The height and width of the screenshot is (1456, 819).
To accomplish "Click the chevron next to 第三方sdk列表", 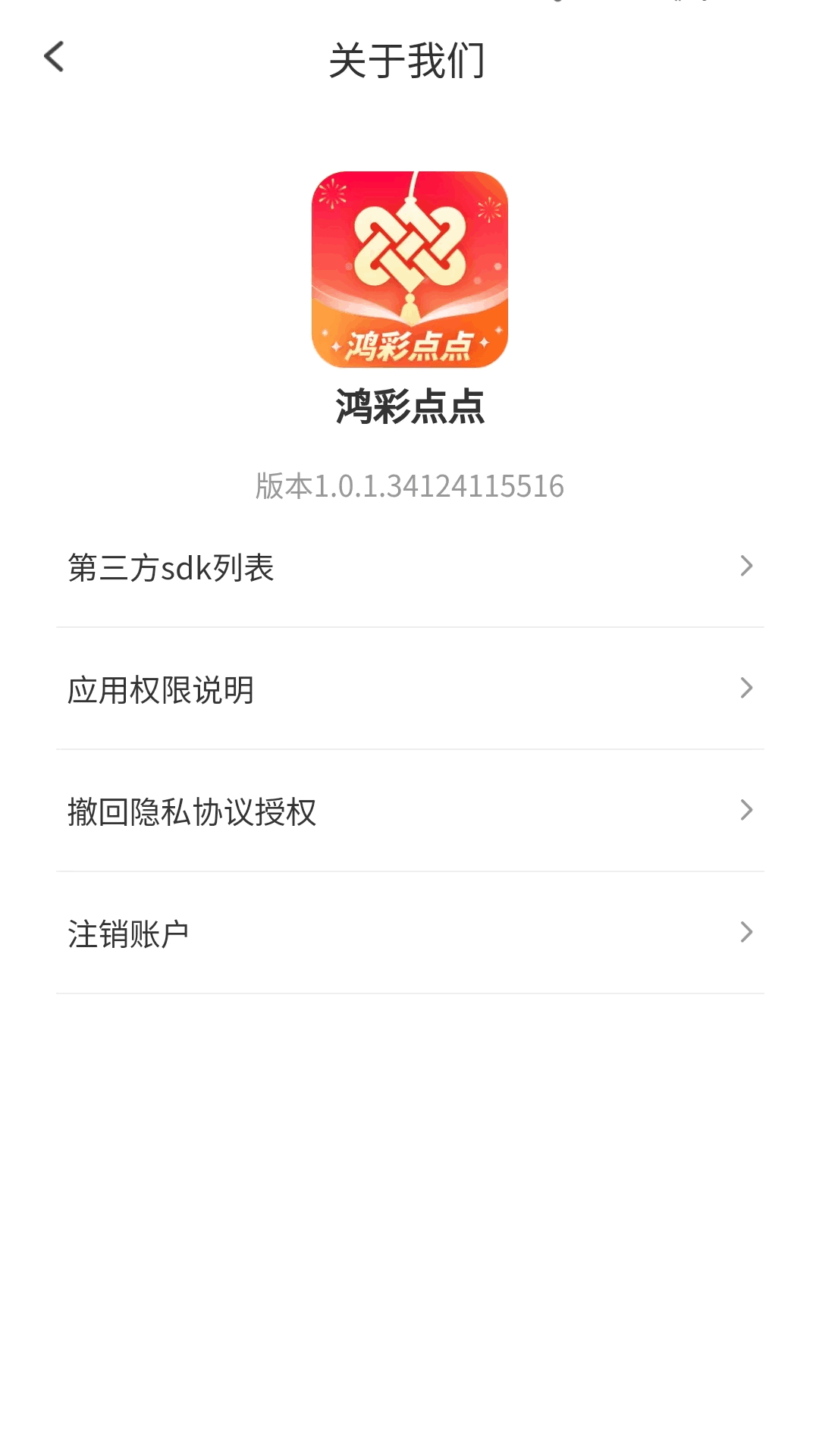I will [748, 566].
